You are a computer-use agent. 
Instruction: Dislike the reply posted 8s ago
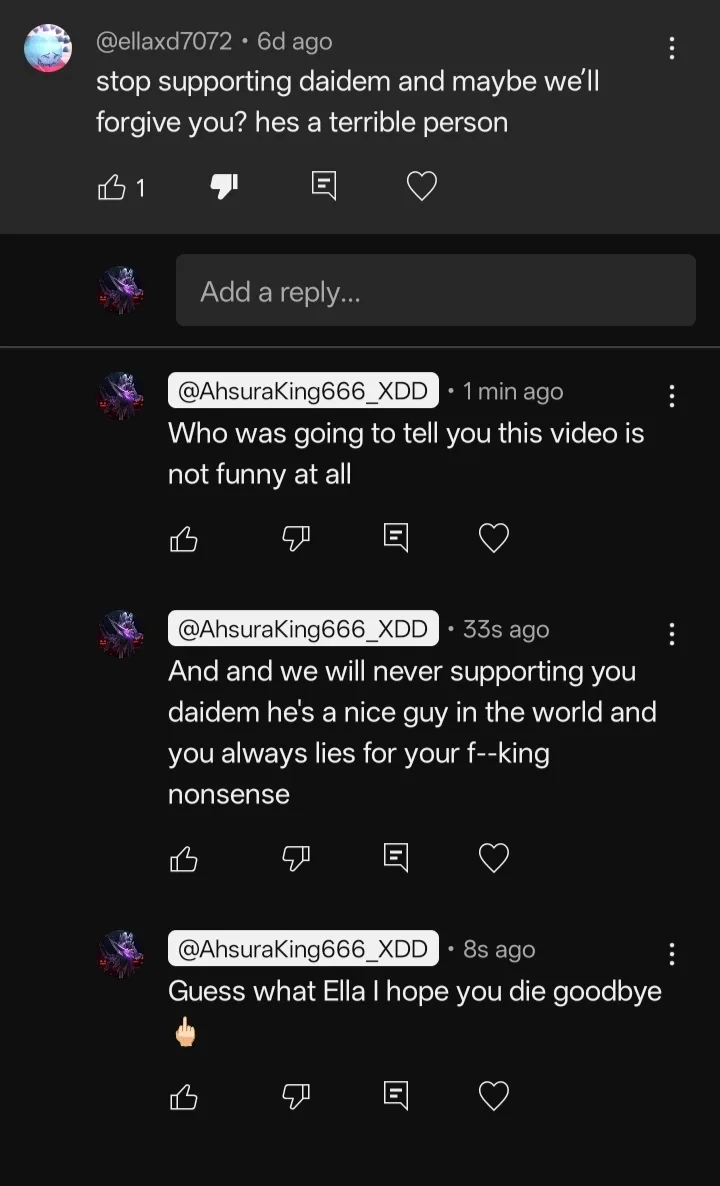point(295,1097)
